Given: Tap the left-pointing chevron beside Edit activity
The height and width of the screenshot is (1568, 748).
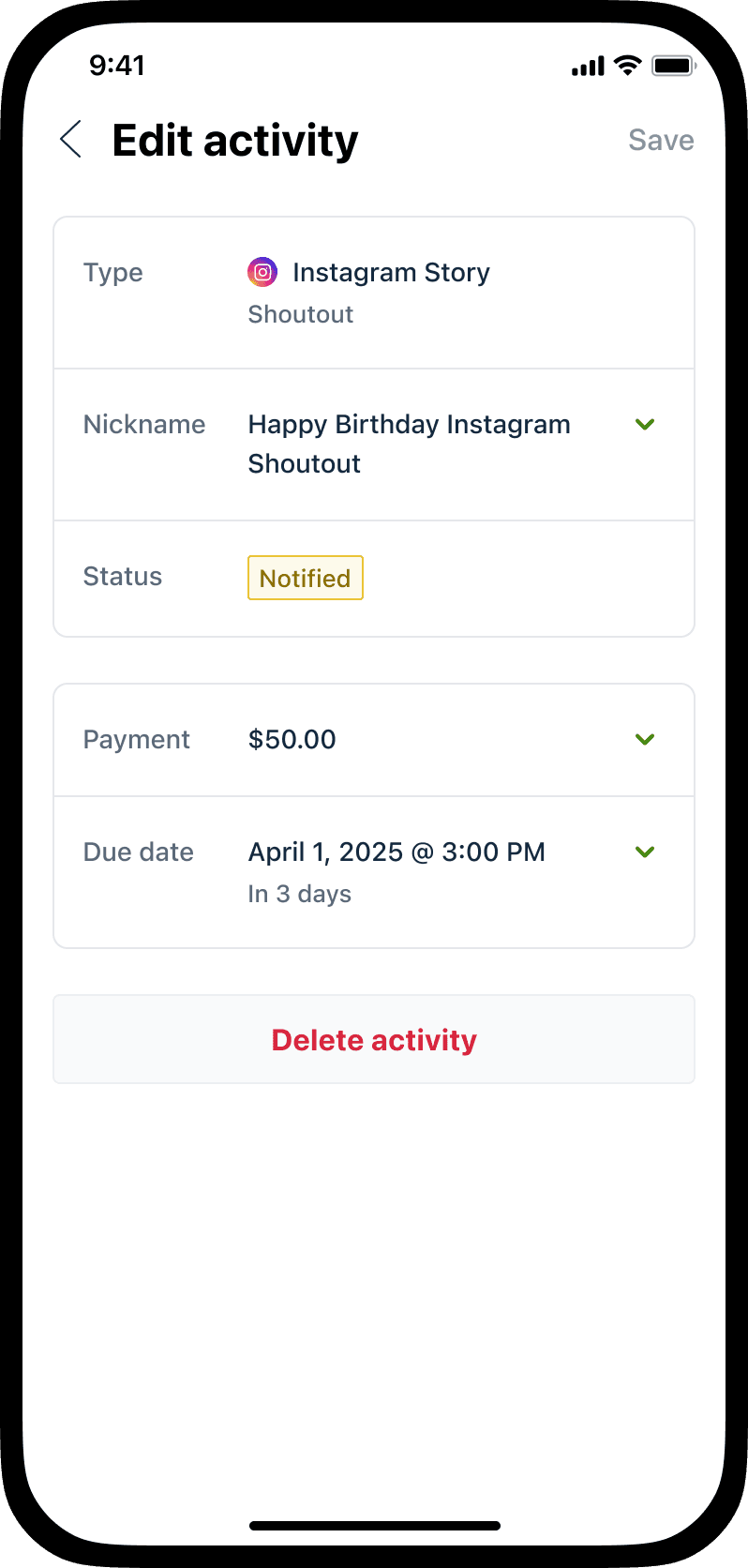Looking at the screenshot, I should (x=69, y=139).
